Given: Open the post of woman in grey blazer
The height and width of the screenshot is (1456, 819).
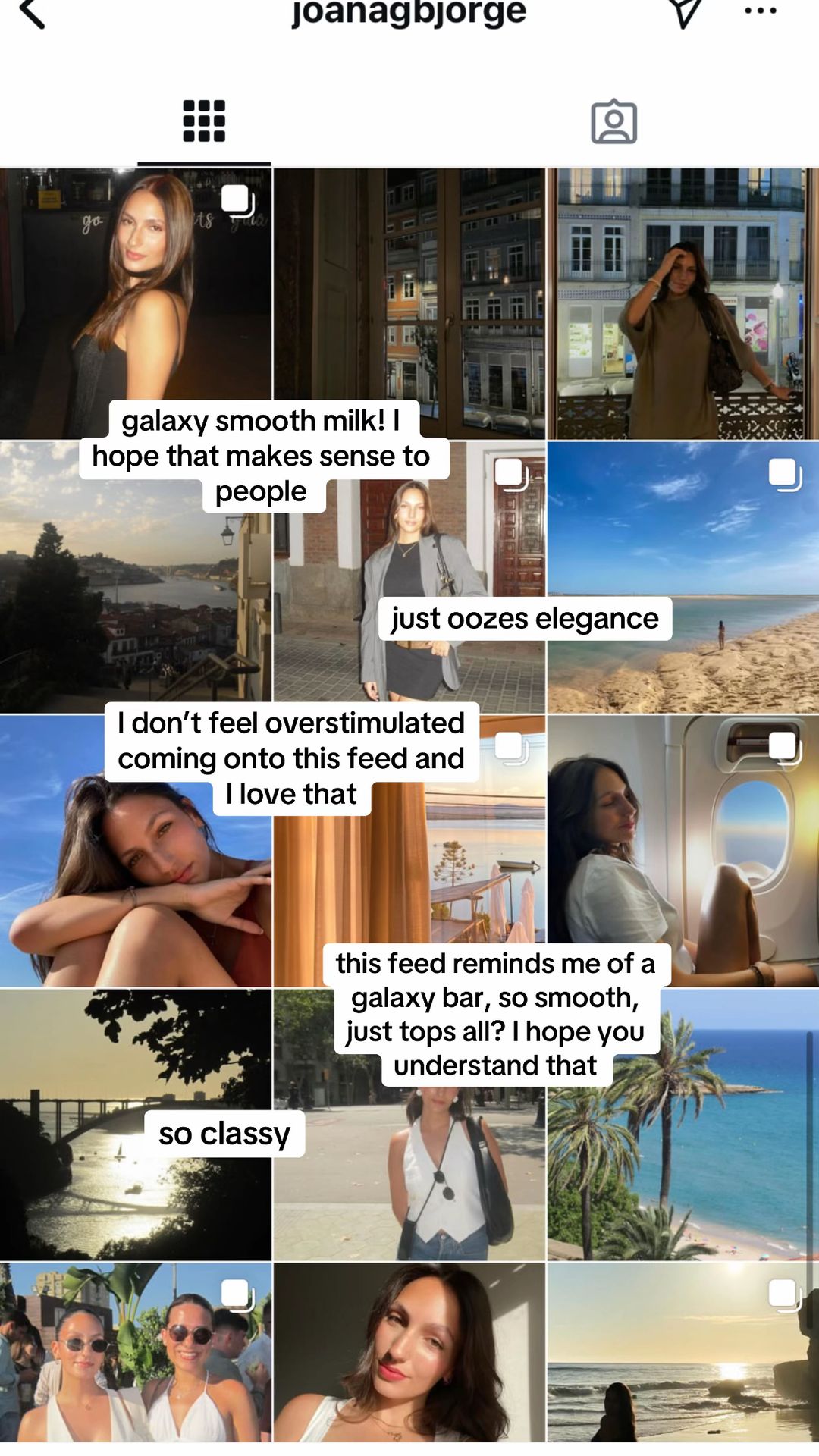Looking at the screenshot, I should [409, 578].
